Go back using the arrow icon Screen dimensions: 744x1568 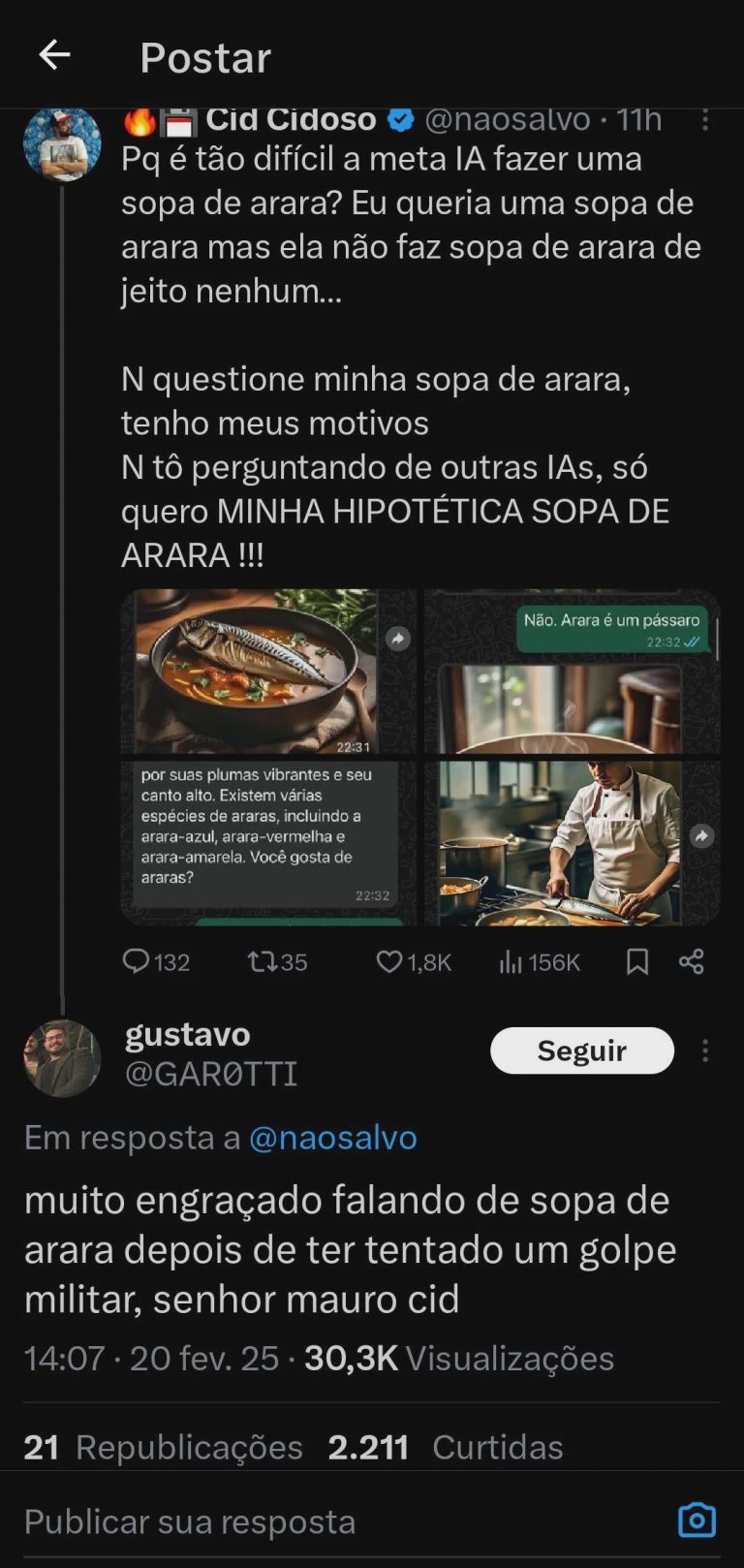tap(54, 55)
